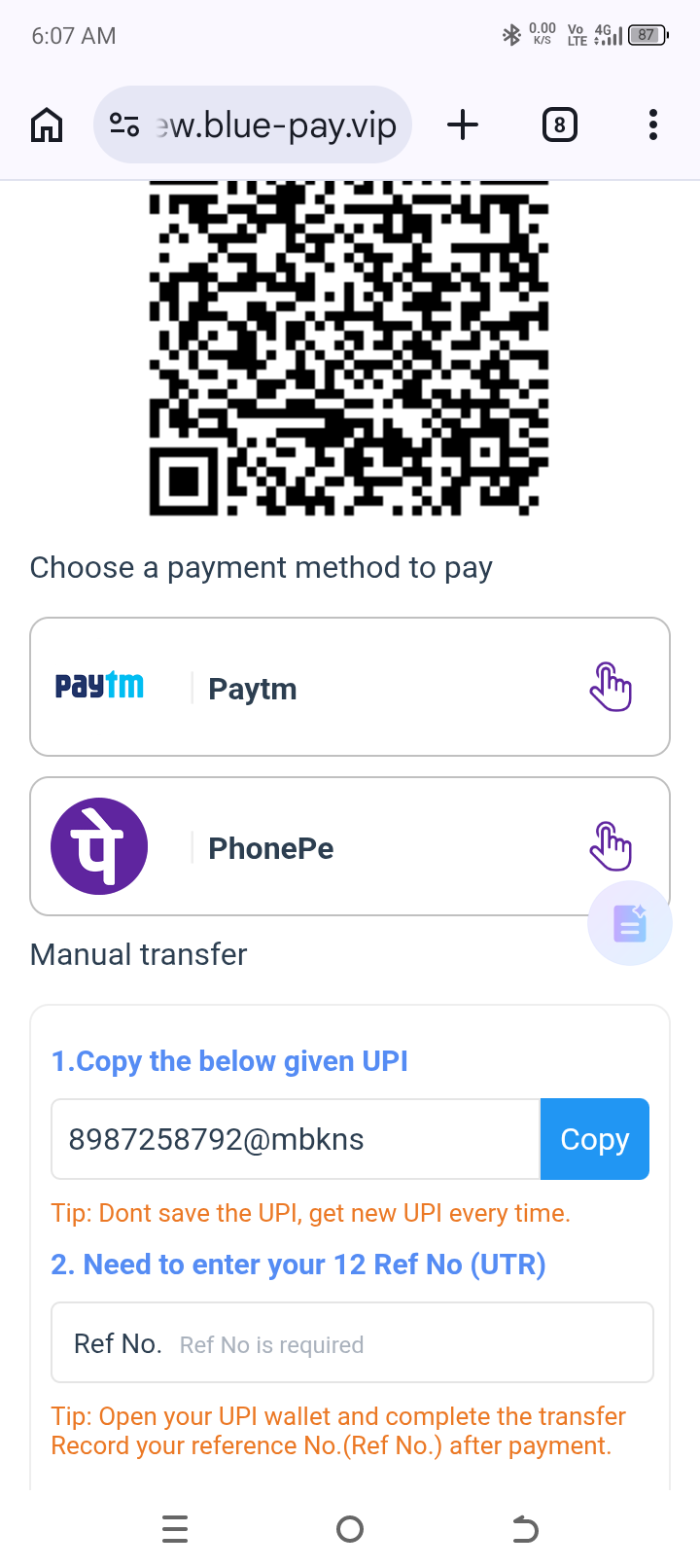The image size is (700, 1568).
Task: Open the browser overflow menu
Action: 652,125
